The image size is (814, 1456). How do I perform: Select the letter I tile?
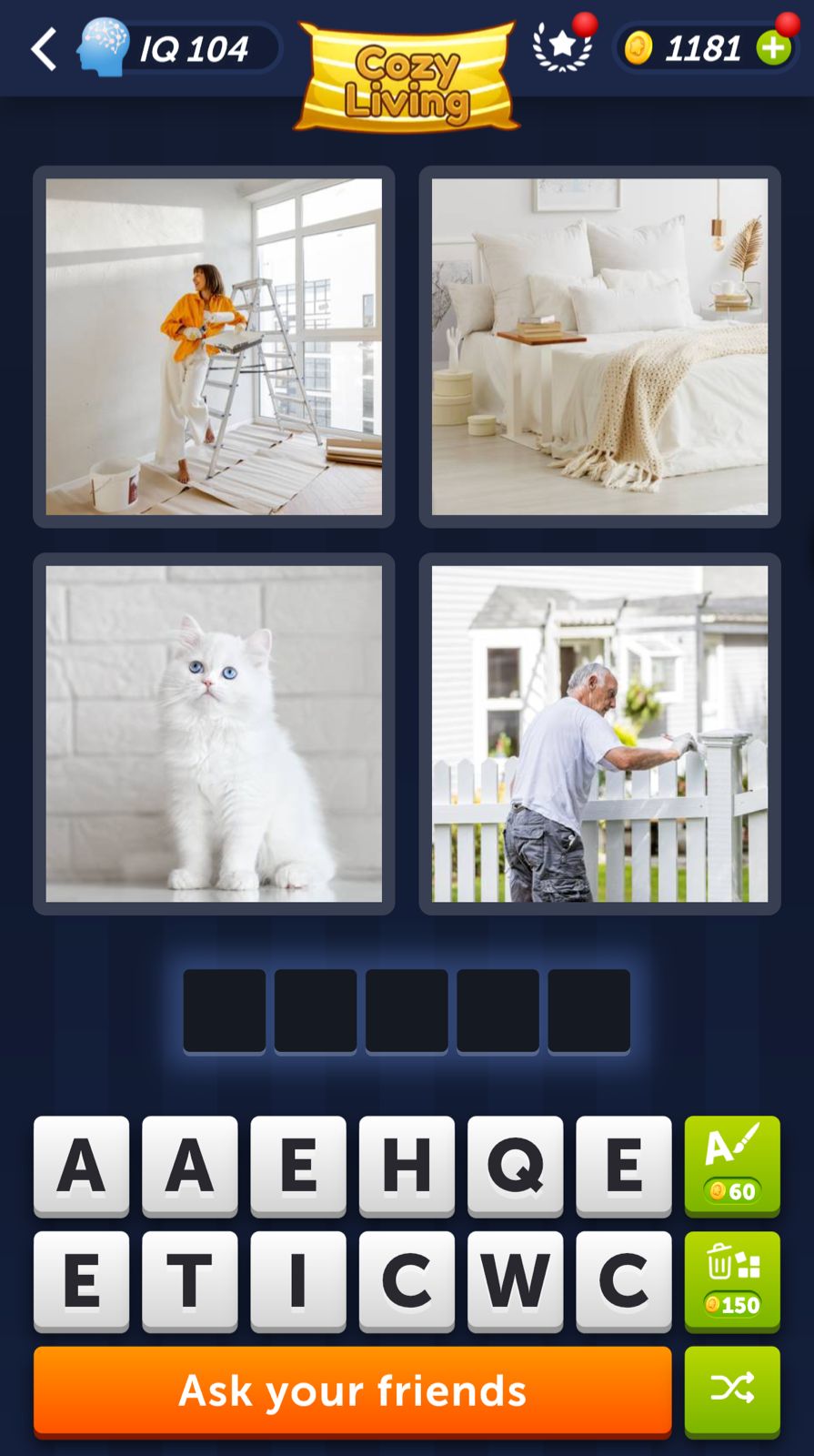pos(297,1279)
